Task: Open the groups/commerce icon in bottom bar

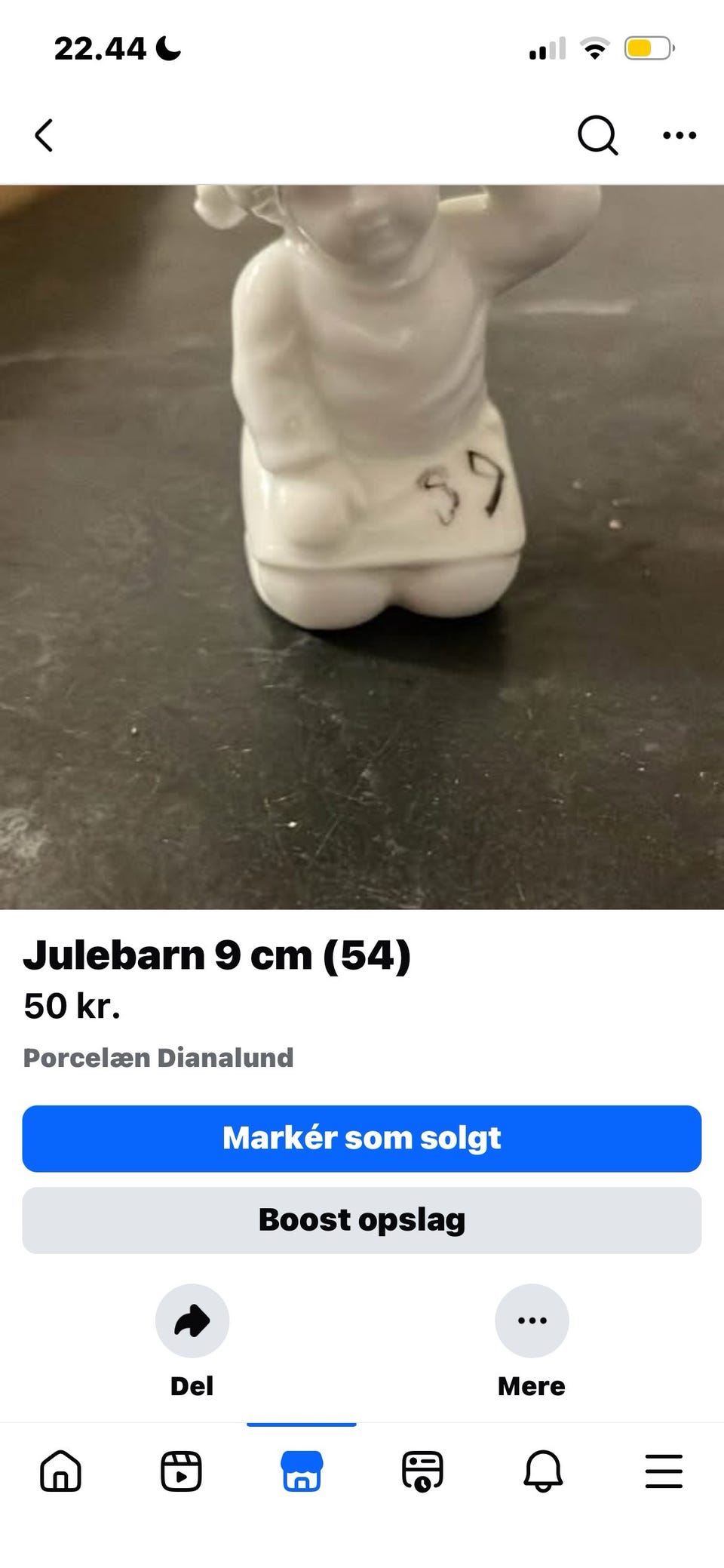Action: pyautogui.click(x=424, y=1471)
